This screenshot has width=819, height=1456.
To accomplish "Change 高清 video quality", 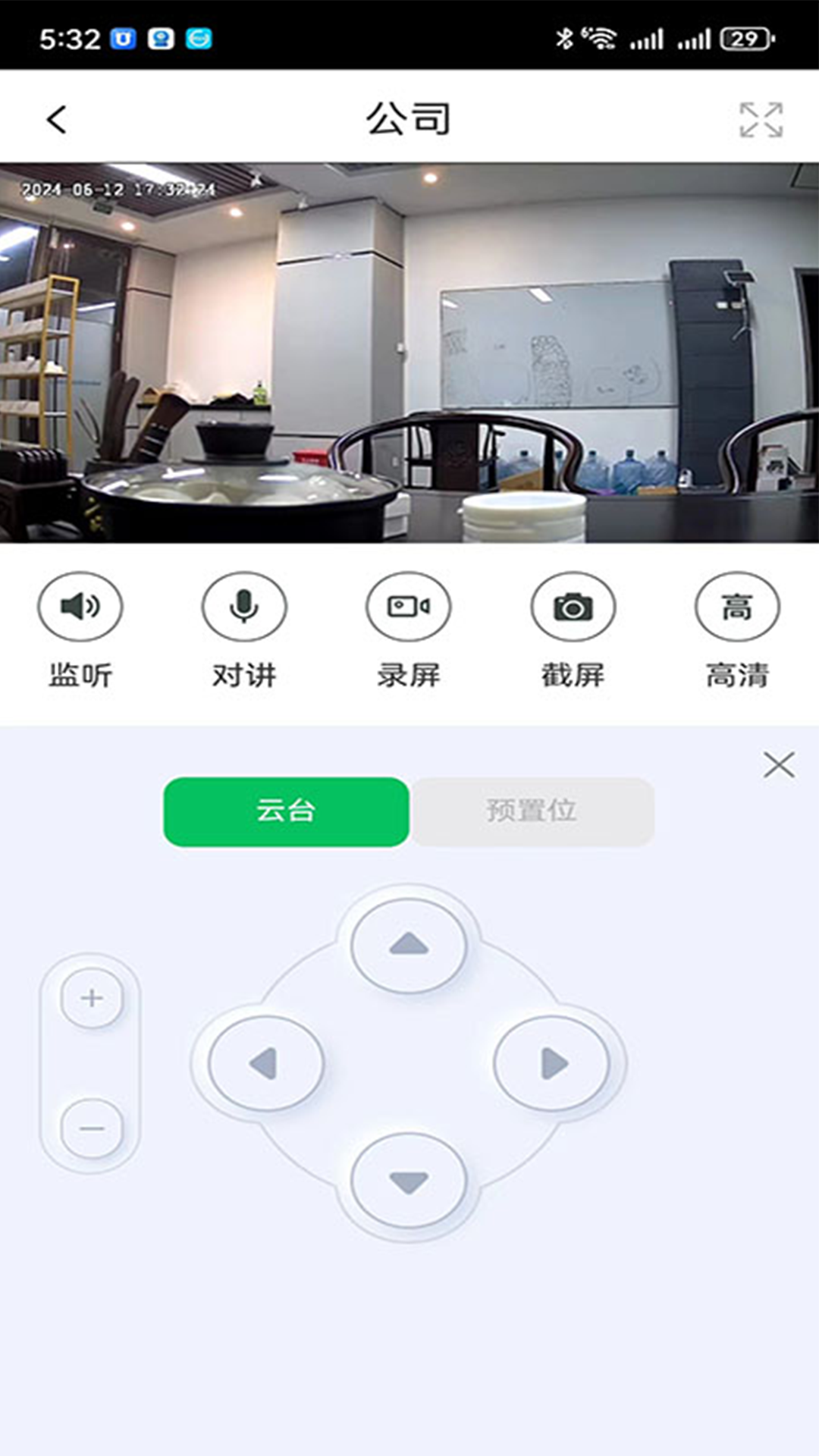I will [737, 607].
